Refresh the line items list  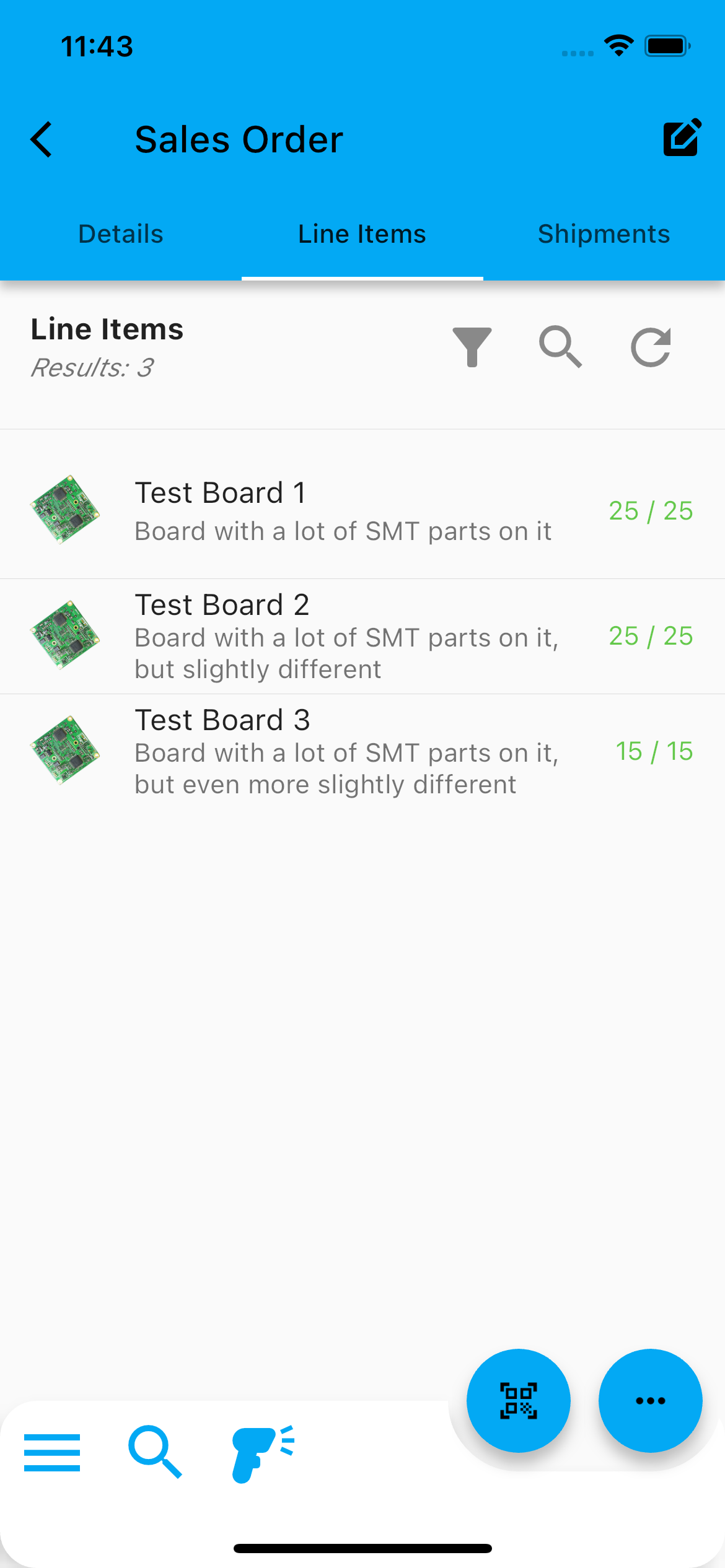point(651,347)
